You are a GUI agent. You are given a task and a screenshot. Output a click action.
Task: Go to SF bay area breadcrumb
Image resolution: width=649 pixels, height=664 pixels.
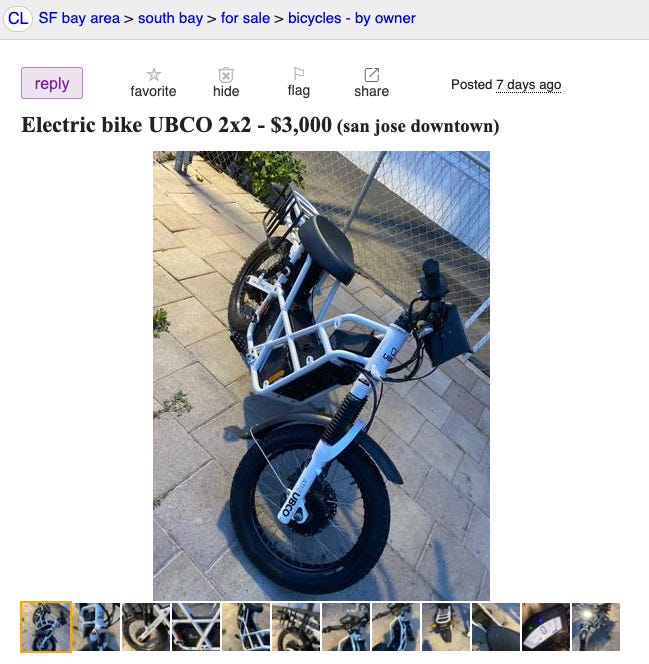79,18
